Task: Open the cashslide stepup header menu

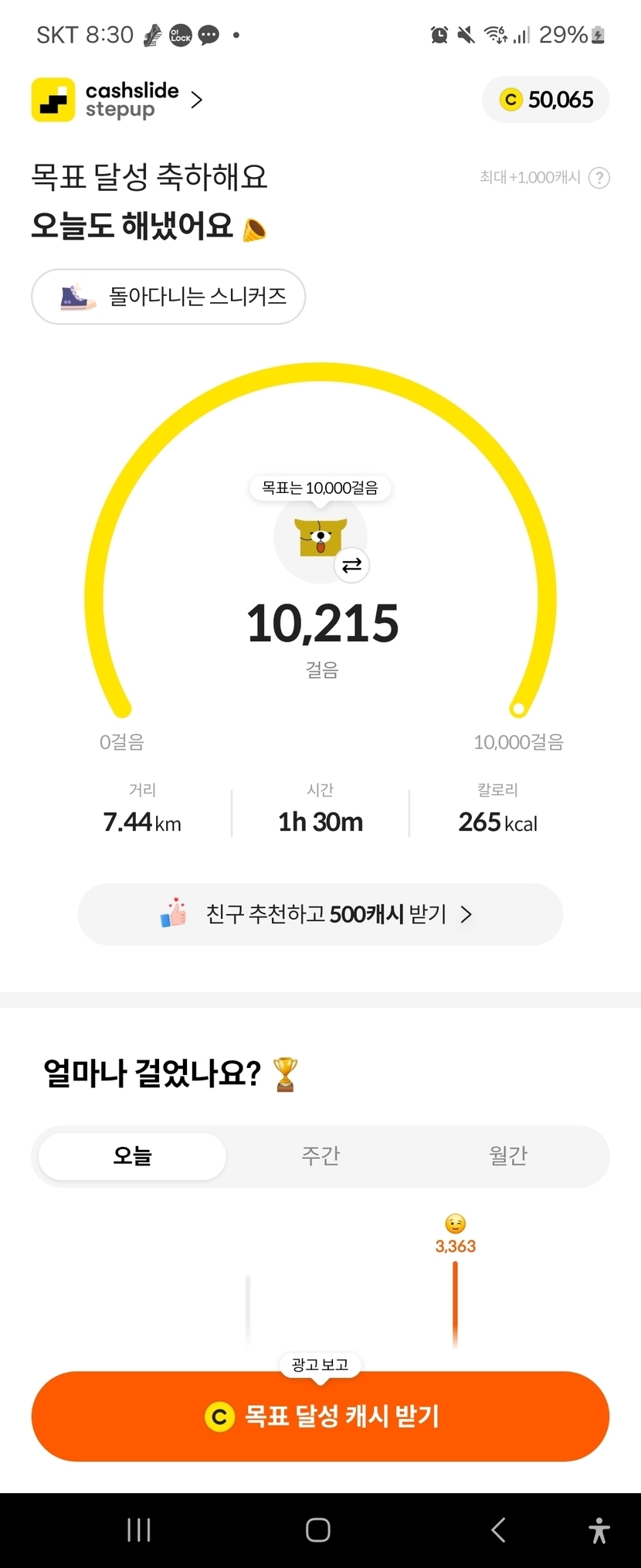Action: tap(117, 100)
